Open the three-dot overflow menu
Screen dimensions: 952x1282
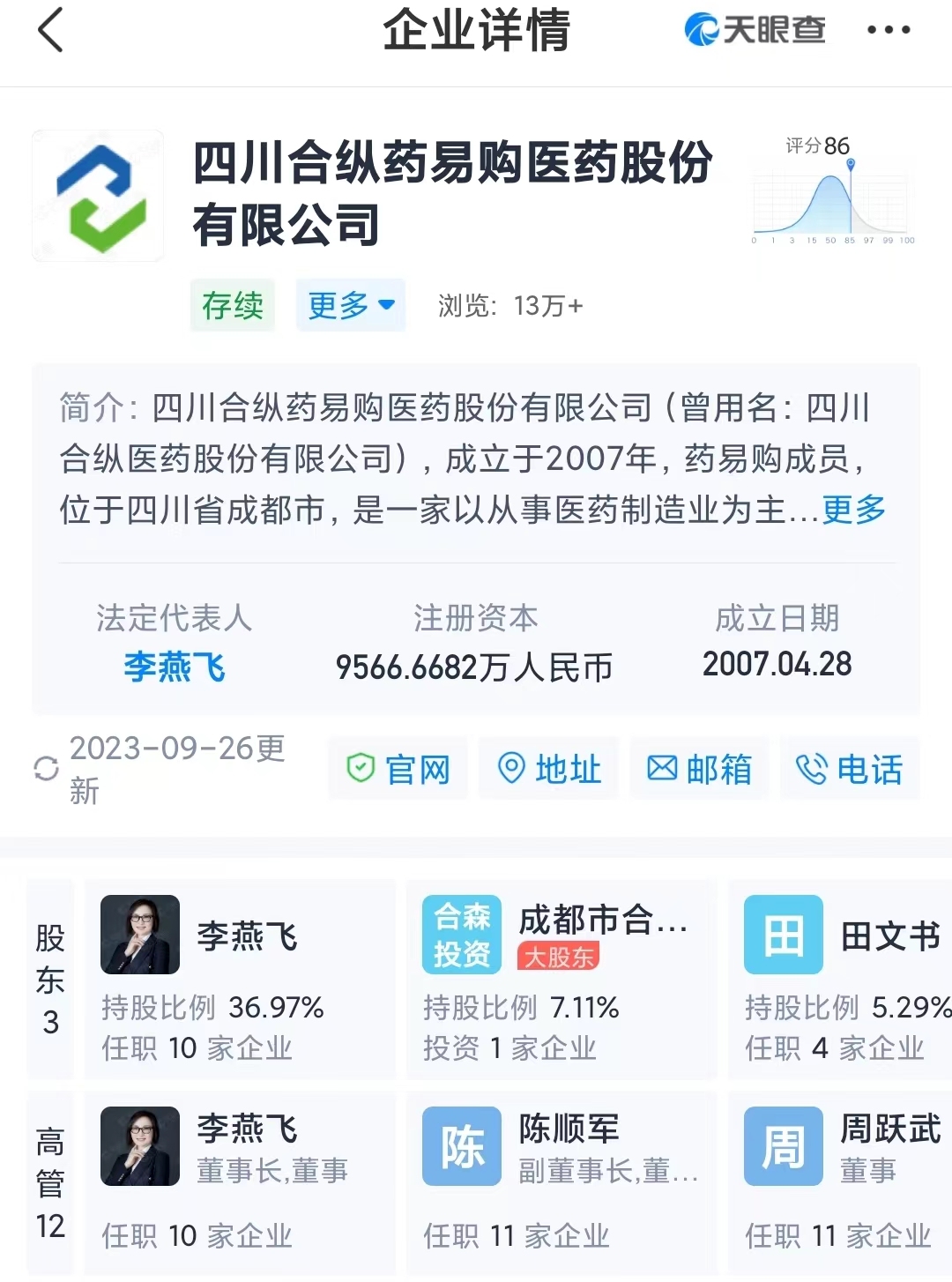(888, 30)
